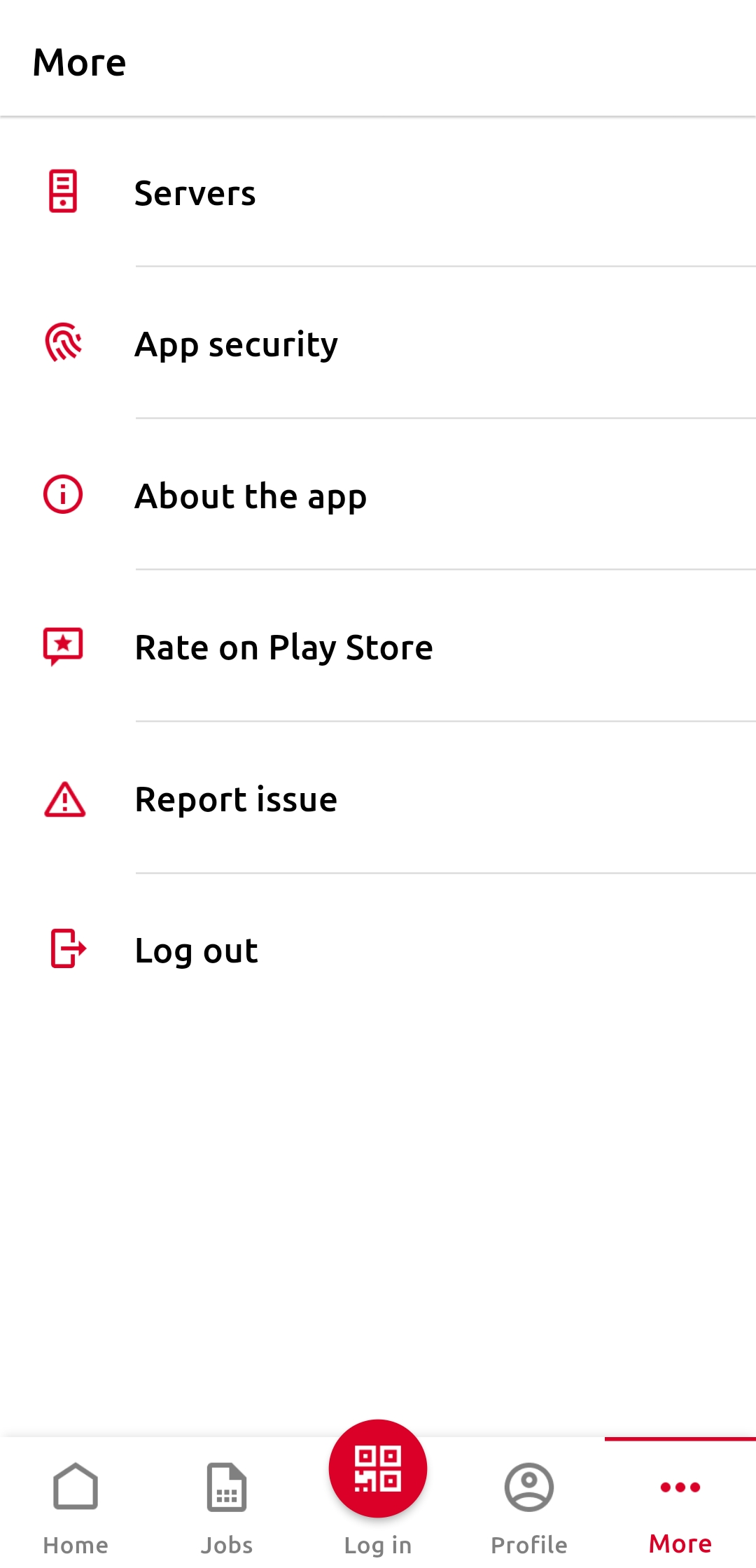Screen dimensions: 756x1568
Task: Click the info icon beside About the app
Action: click(62, 495)
